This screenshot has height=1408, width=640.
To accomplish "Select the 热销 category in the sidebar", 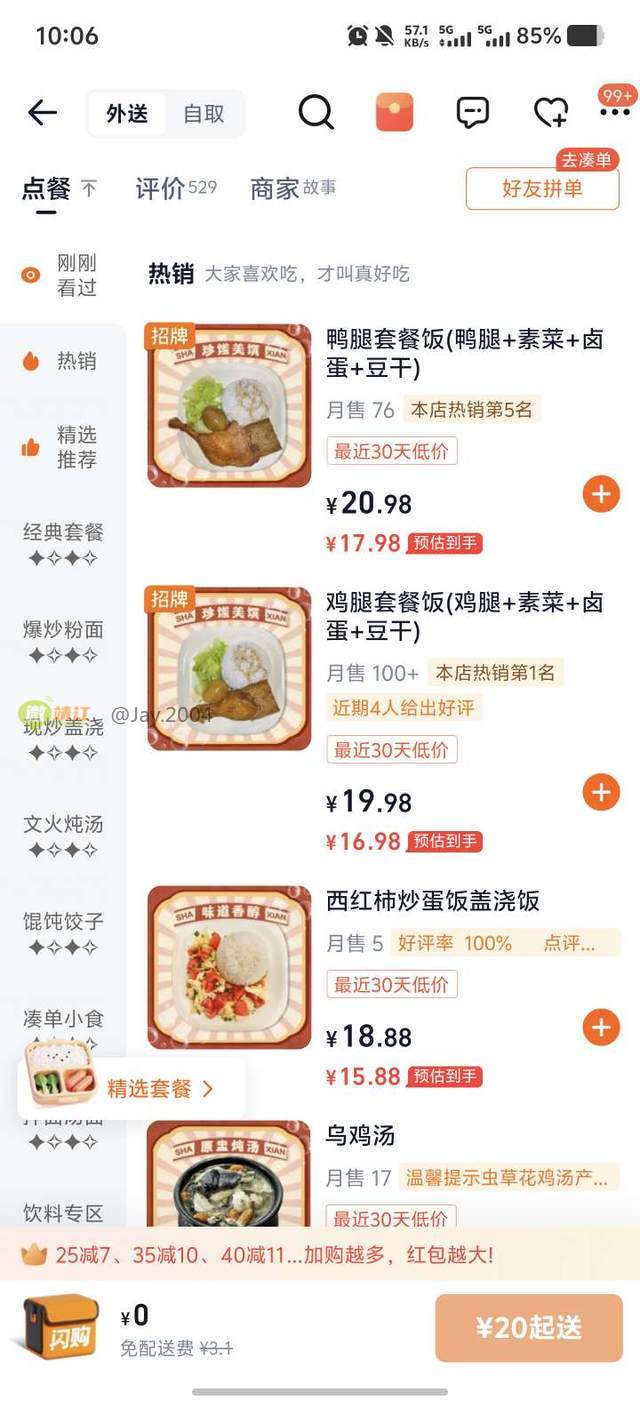I will pos(62,361).
